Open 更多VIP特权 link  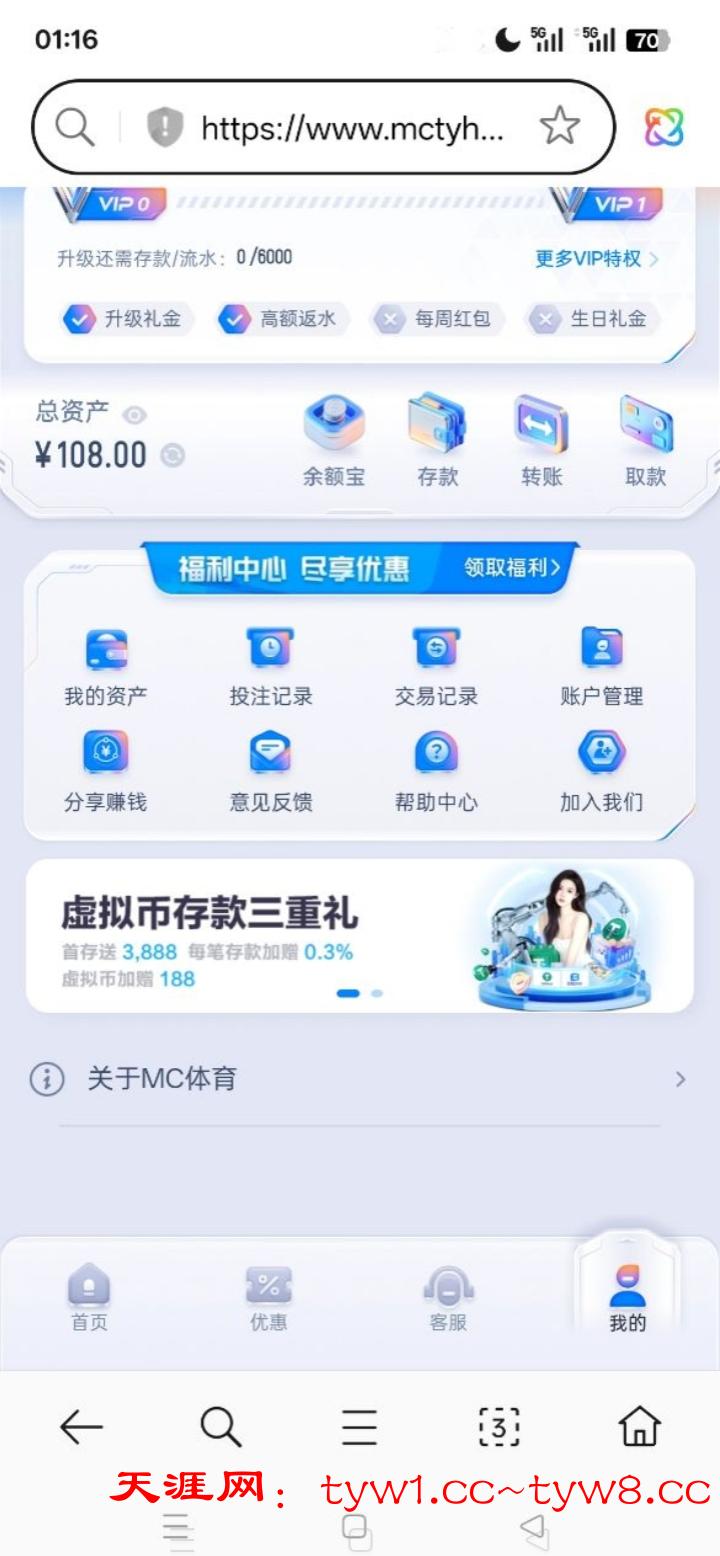(x=596, y=259)
